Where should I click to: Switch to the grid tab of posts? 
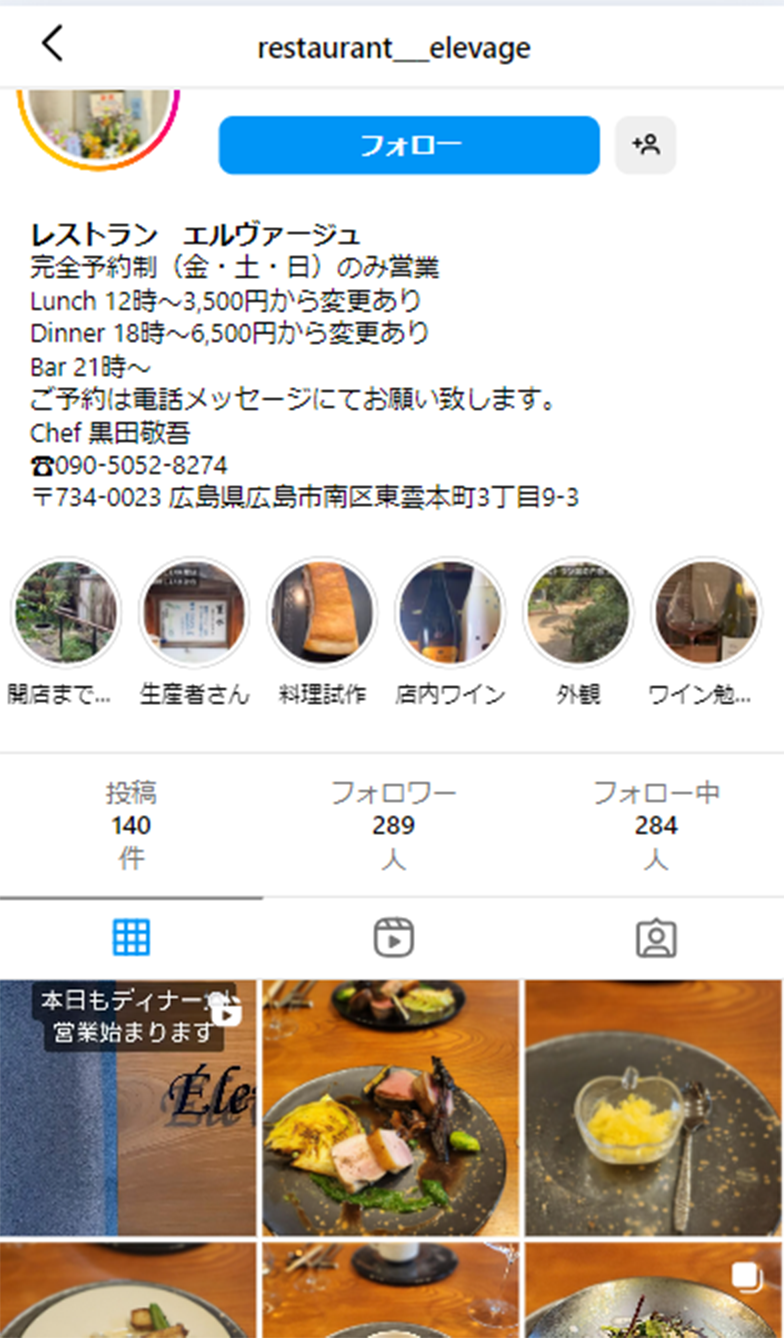point(130,938)
